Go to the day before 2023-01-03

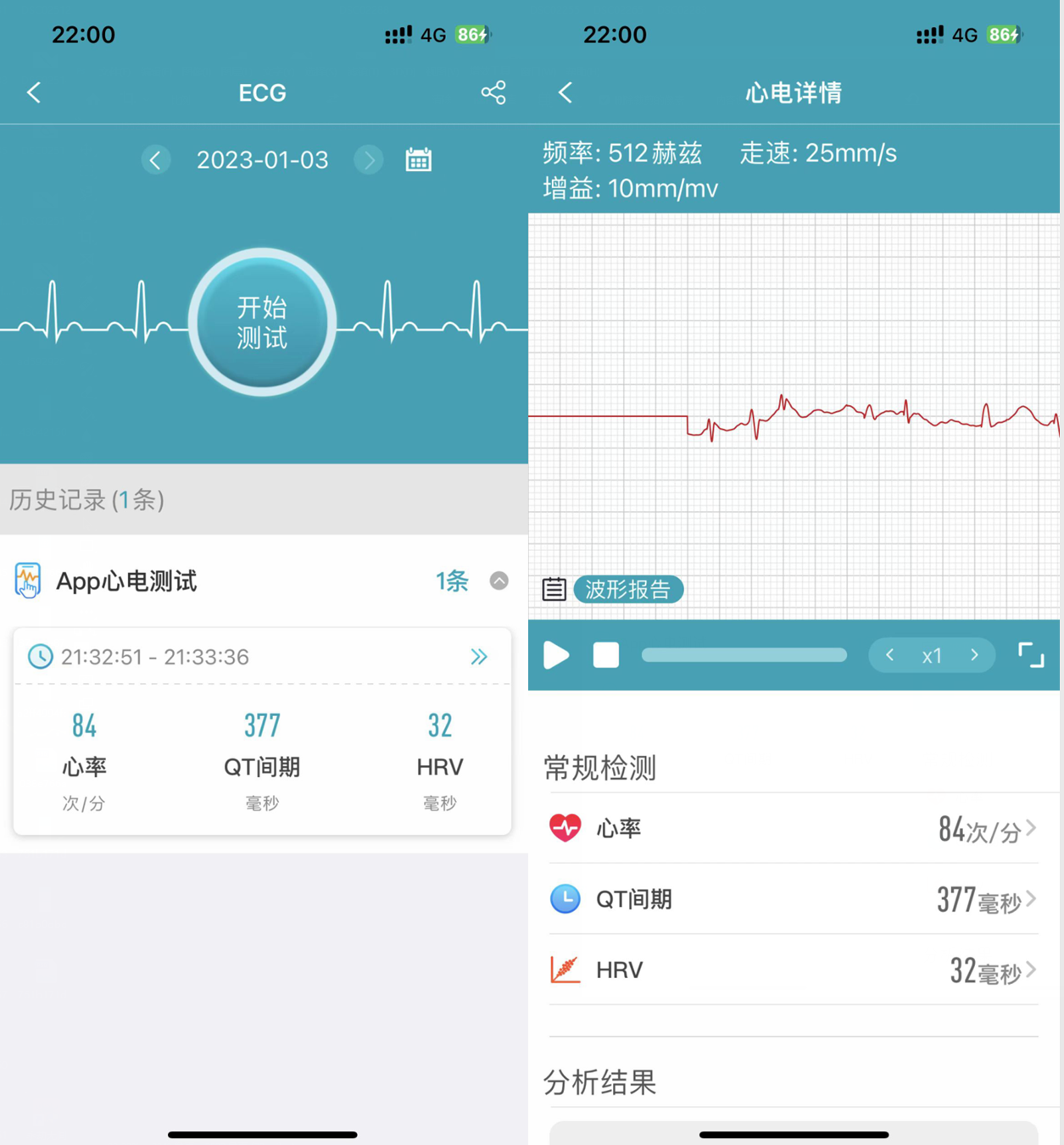155,160
